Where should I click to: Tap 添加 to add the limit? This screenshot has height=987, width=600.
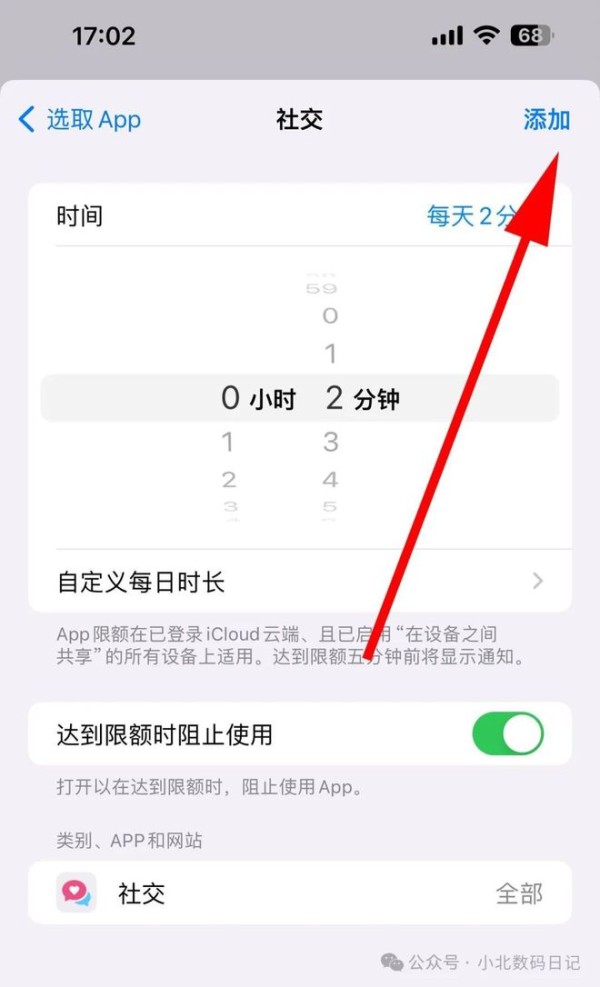pos(546,119)
